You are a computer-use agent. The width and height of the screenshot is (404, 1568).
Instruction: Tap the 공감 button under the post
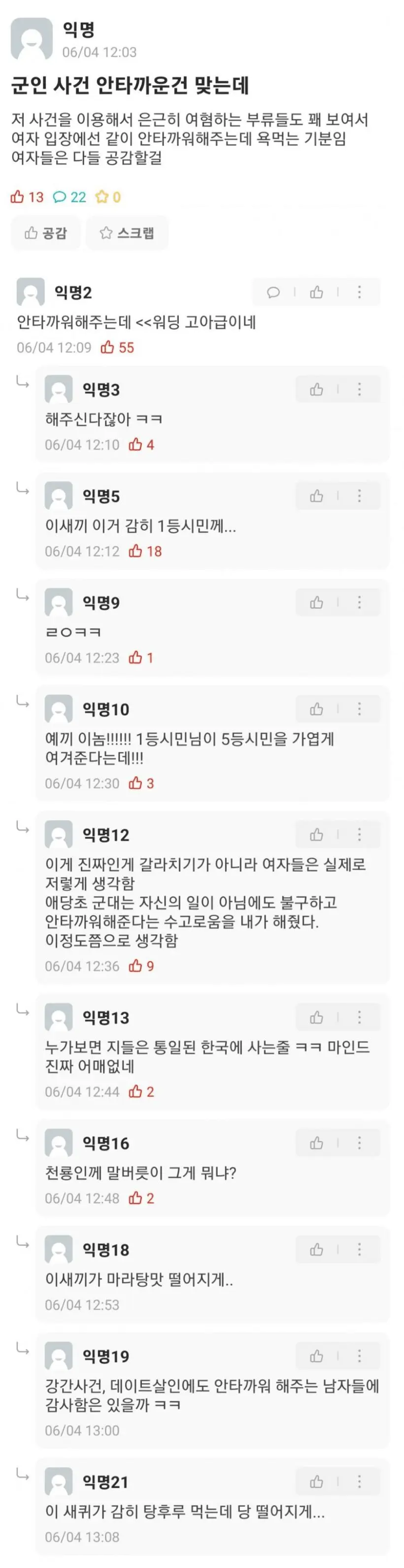click(45, 233)
